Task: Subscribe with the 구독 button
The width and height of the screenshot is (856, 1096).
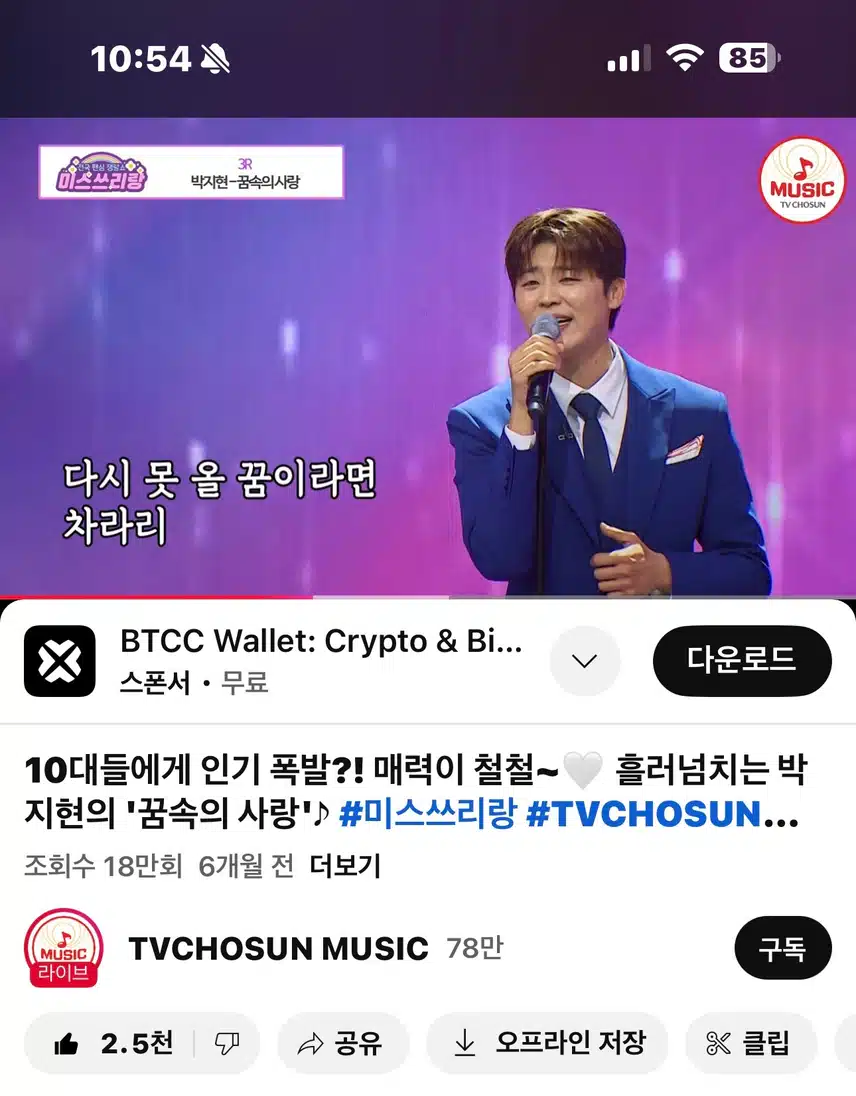Action: [x=782, y=947]
